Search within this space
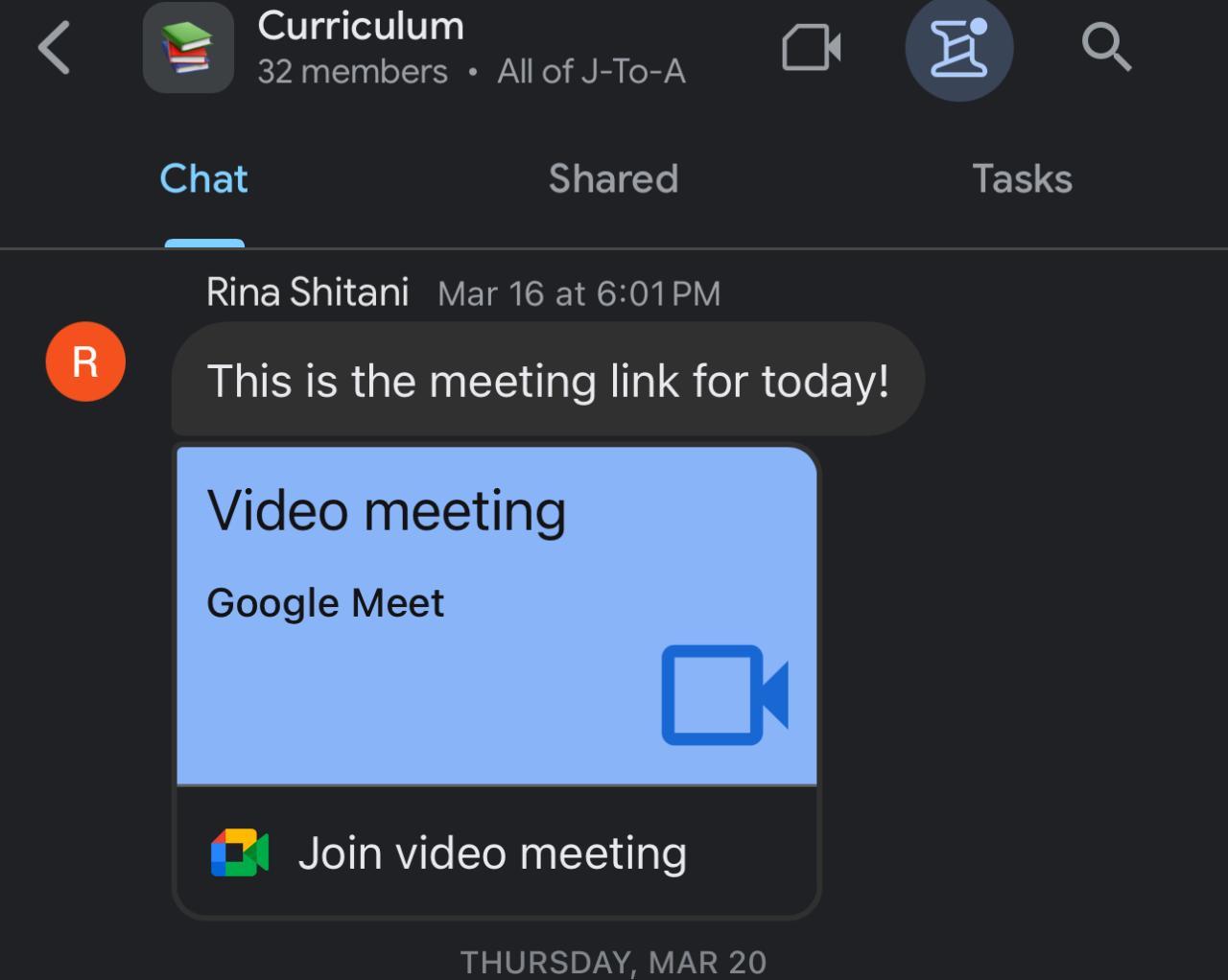The width and height of the screenshot is (1228, 980). click(x=1106, y=48)
